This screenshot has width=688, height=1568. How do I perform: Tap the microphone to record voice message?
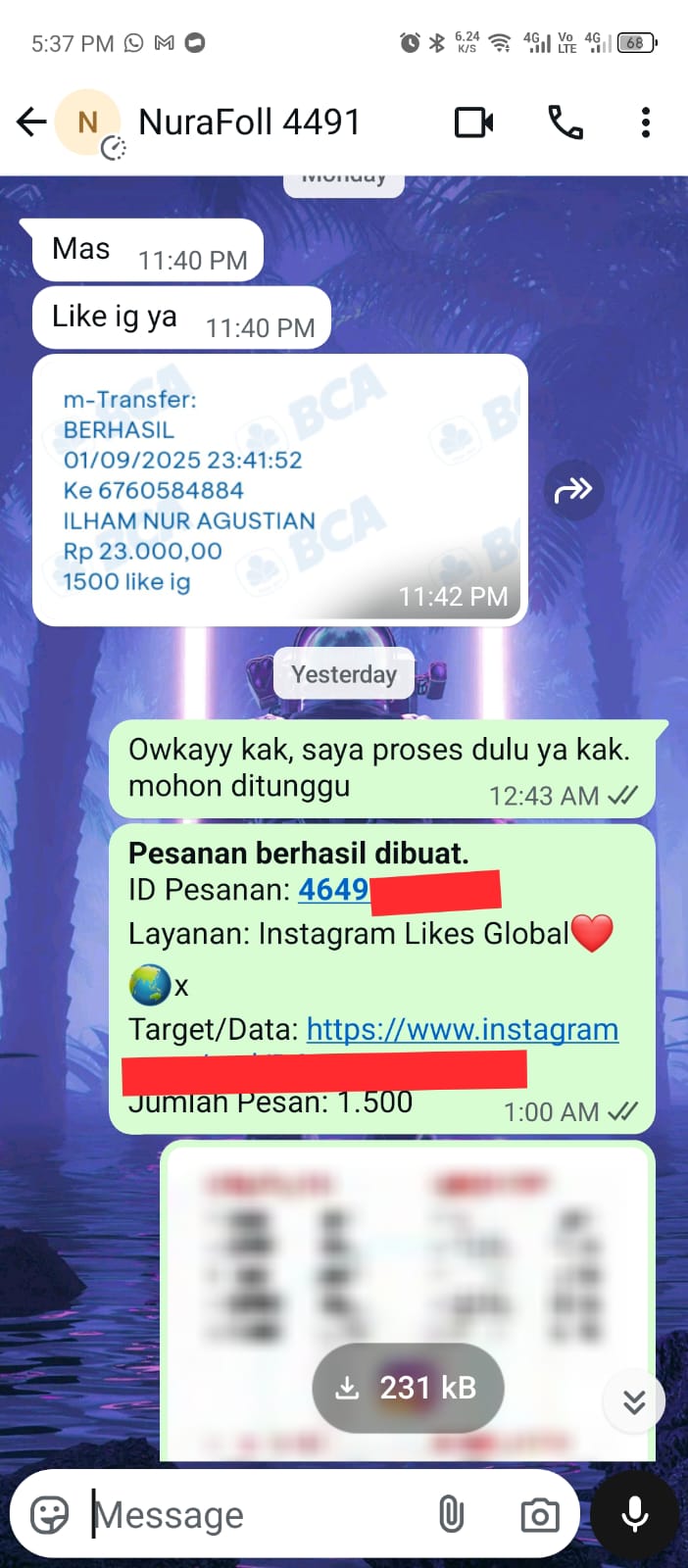tap(634, 1514)
